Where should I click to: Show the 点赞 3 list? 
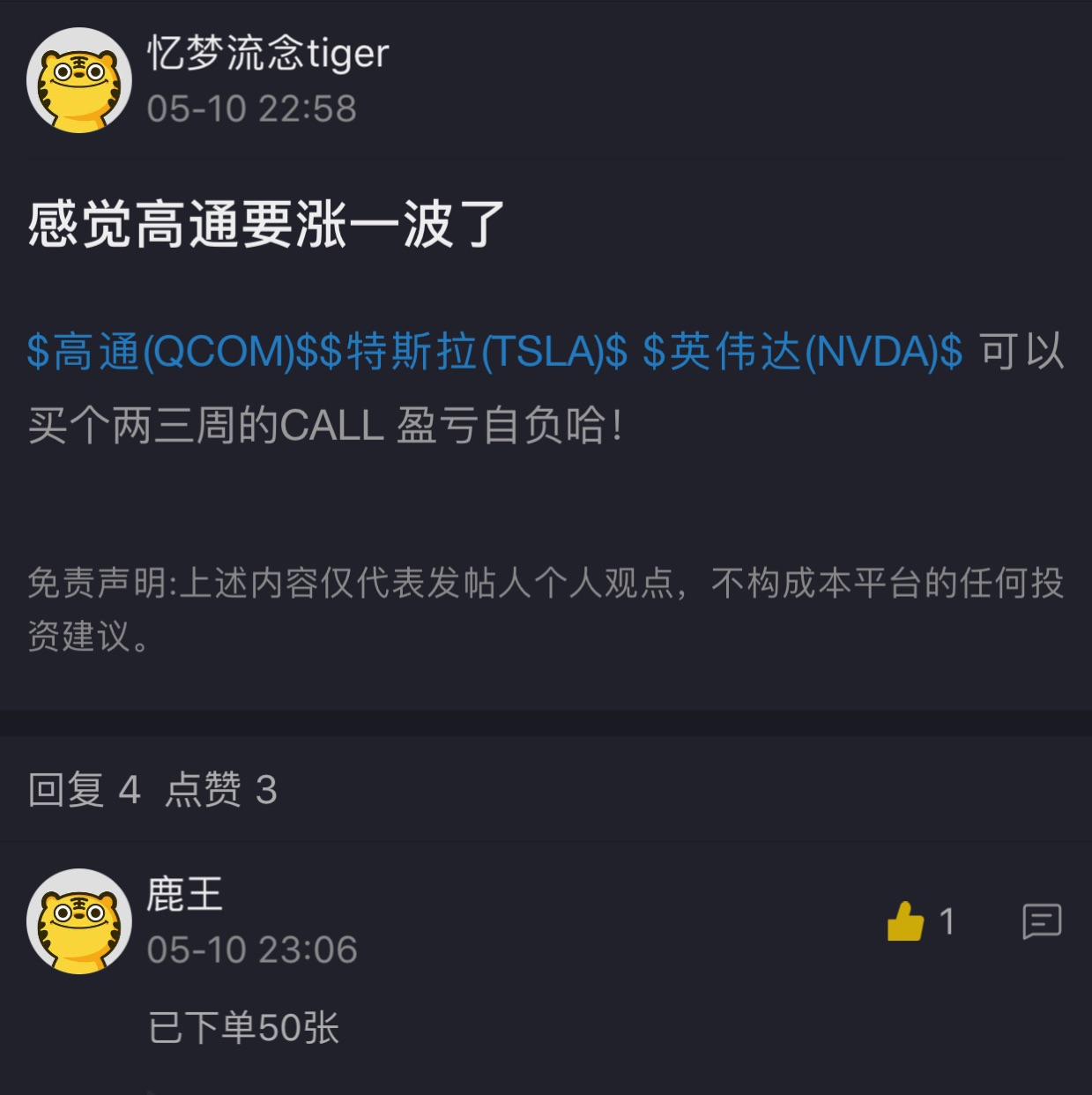pyautogui.click(x=221, y=789)
